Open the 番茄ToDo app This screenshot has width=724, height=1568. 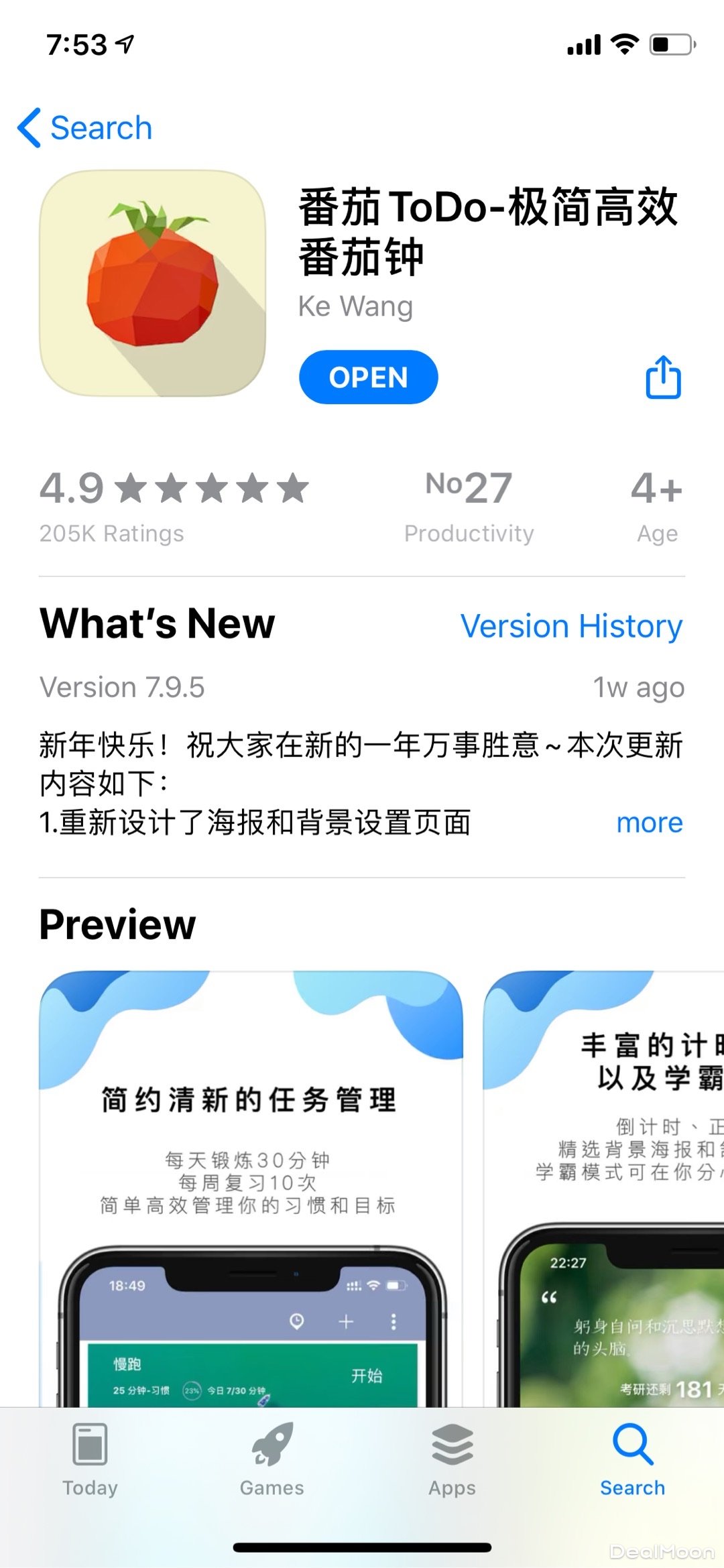coord(368,377)
